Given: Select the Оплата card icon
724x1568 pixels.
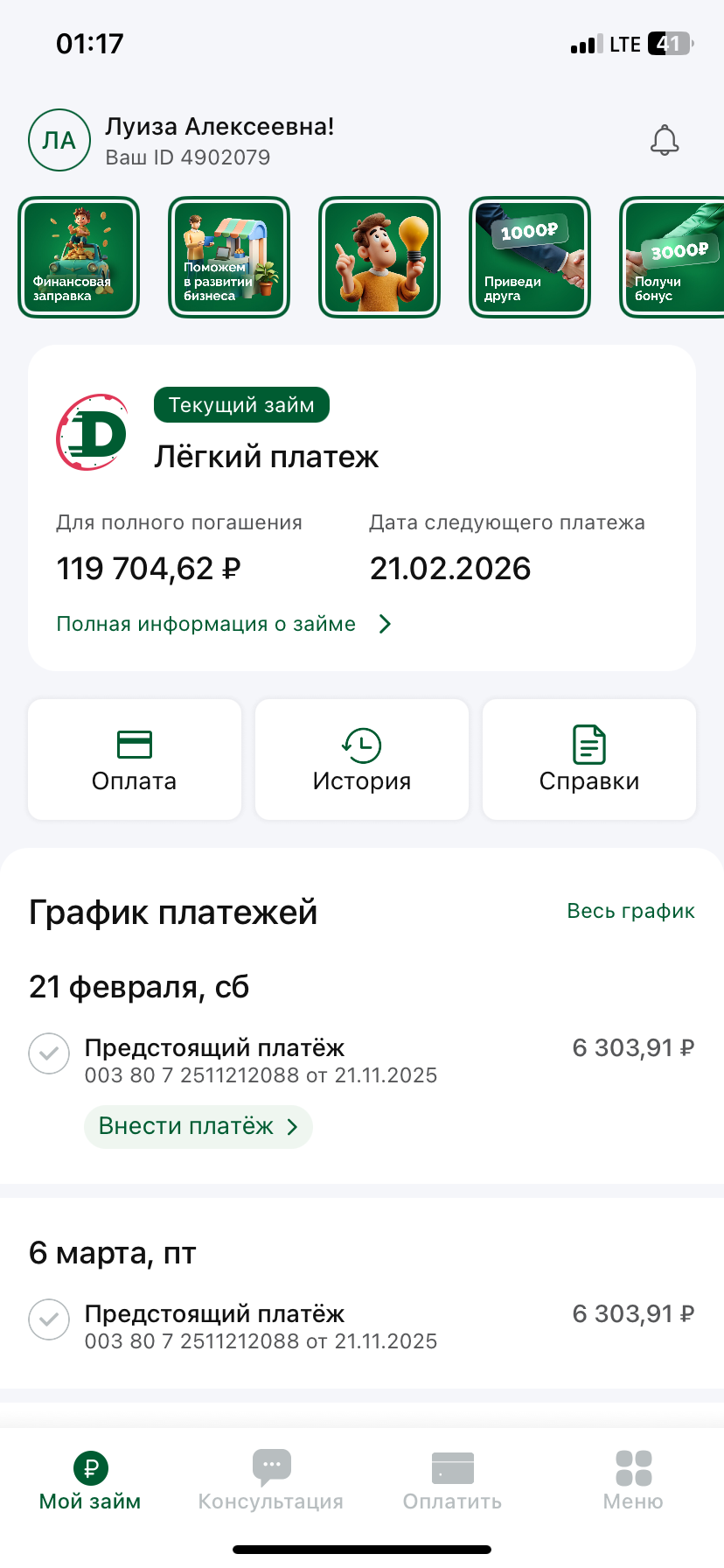Looking at the screenshot, I should 134,744.
